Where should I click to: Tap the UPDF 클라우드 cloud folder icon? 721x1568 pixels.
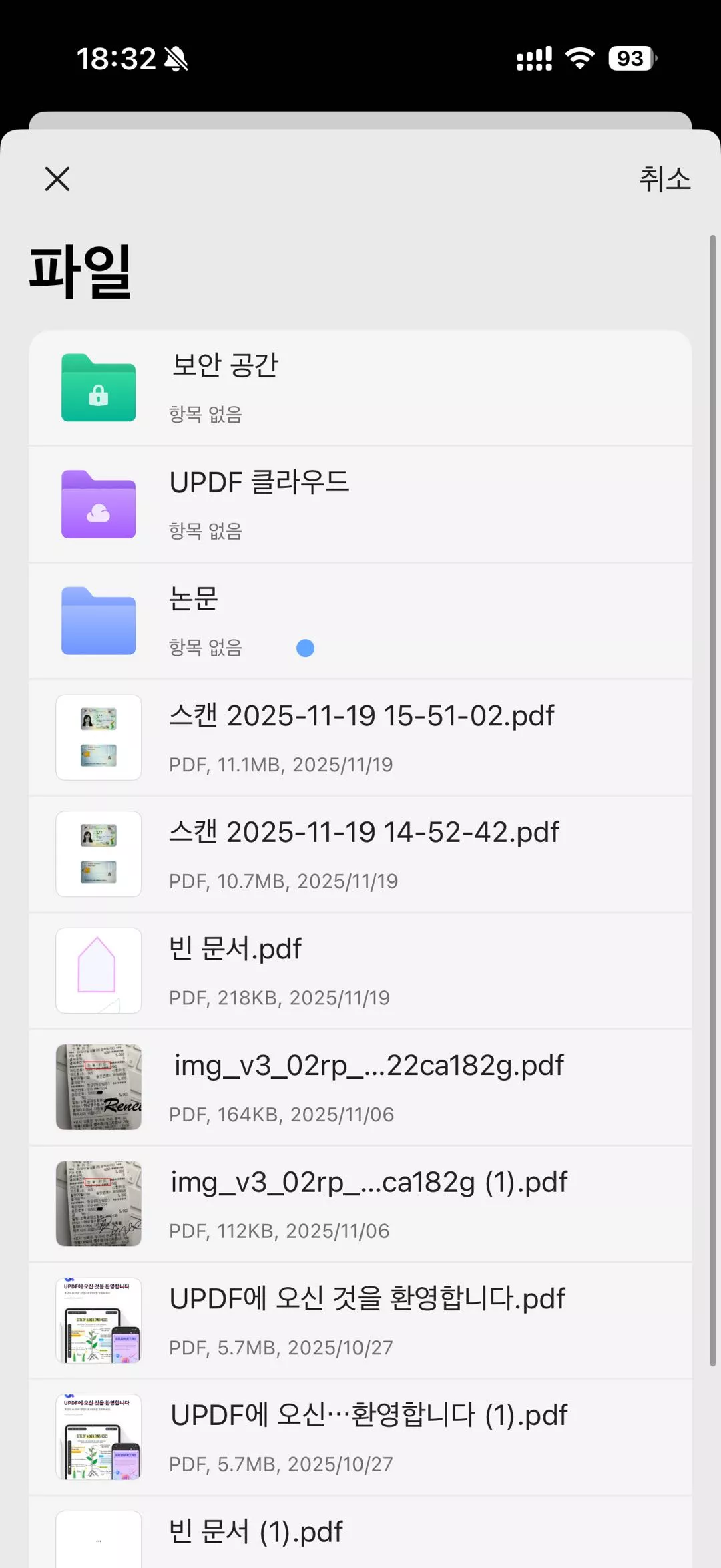pos(98,504)
